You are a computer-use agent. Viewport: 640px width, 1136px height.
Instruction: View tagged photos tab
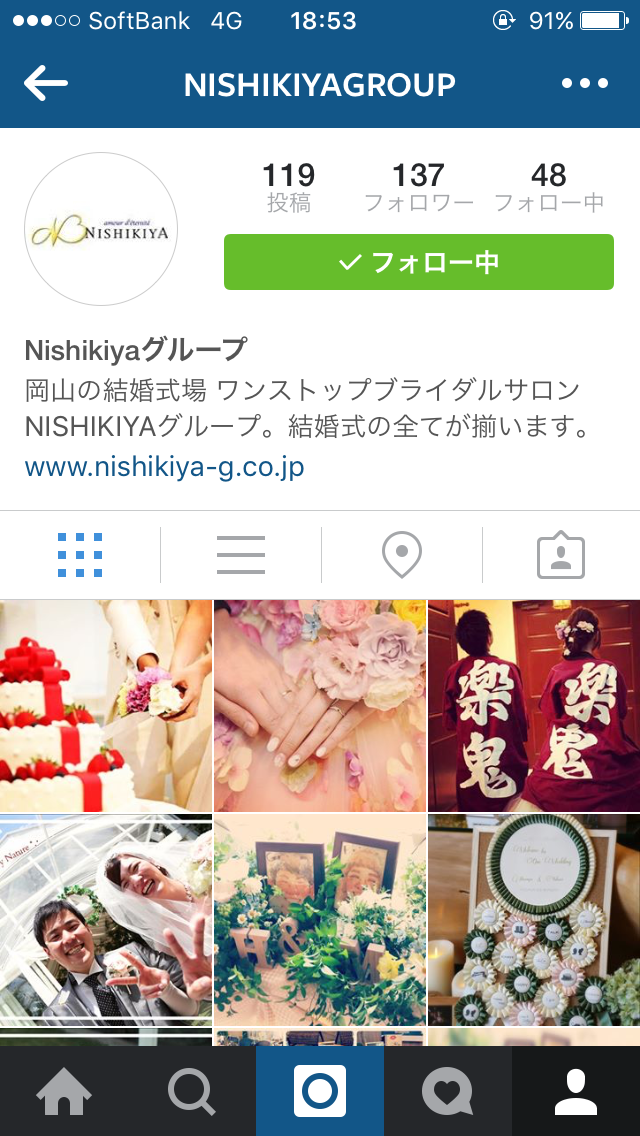click(561, 555)
